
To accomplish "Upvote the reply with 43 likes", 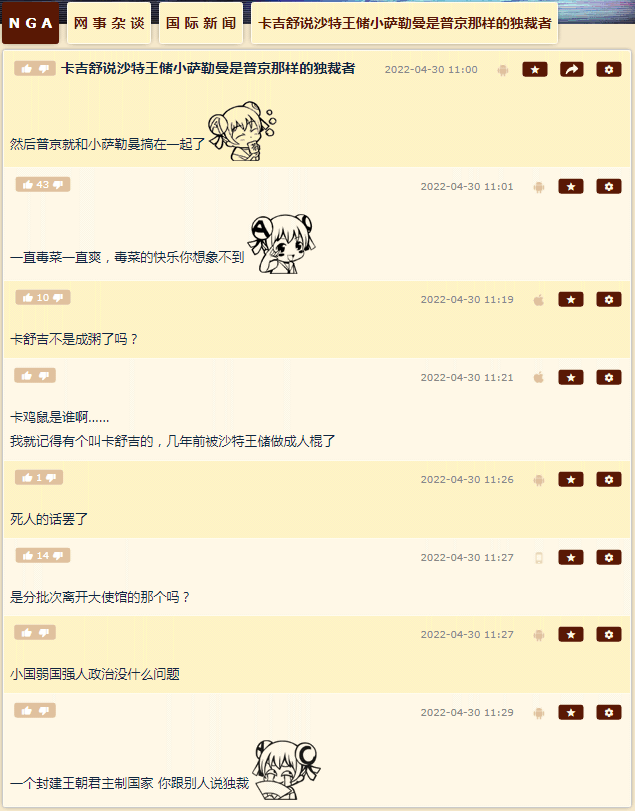I will (x=27, y=185).
